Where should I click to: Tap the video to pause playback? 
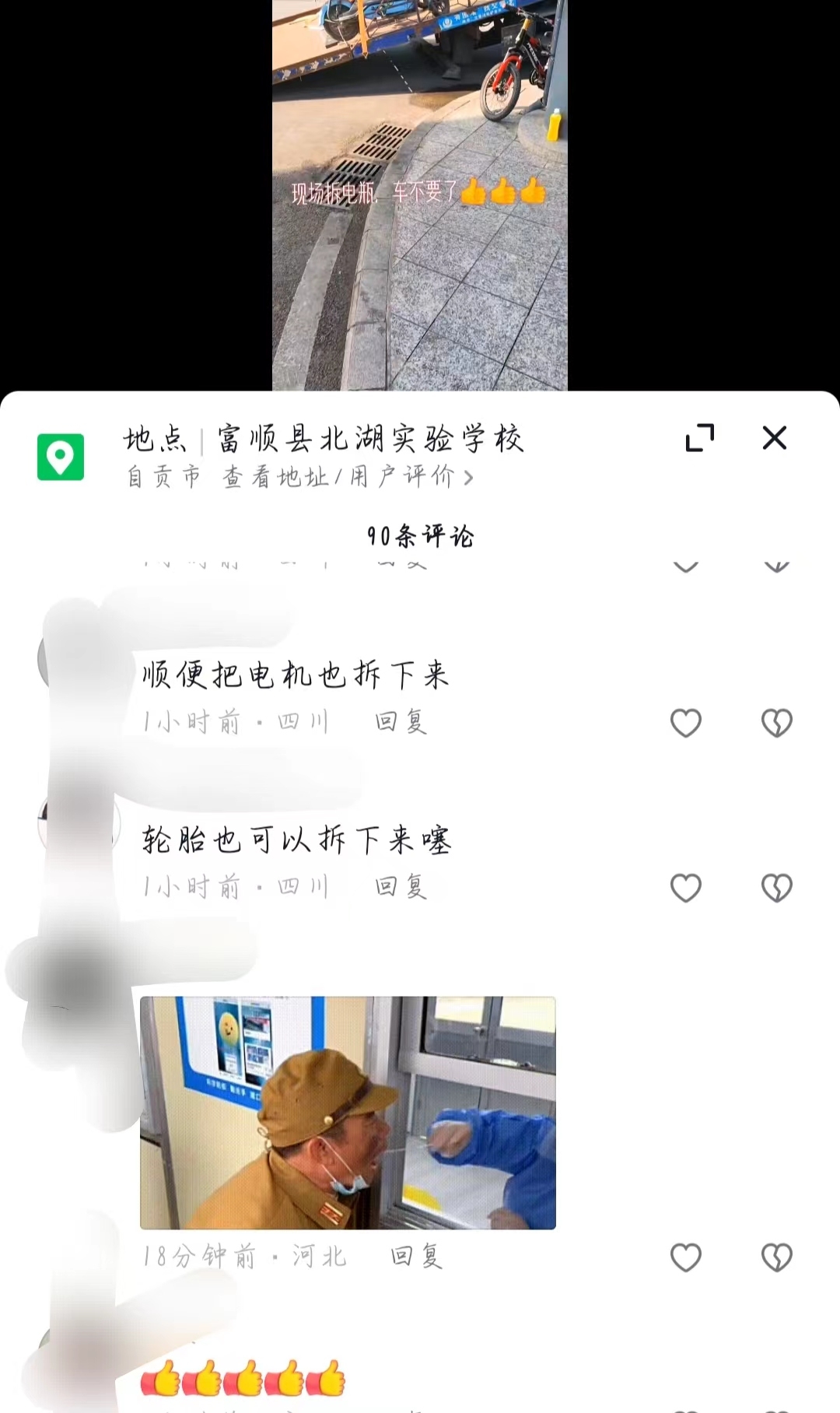(x=420, y=195)
